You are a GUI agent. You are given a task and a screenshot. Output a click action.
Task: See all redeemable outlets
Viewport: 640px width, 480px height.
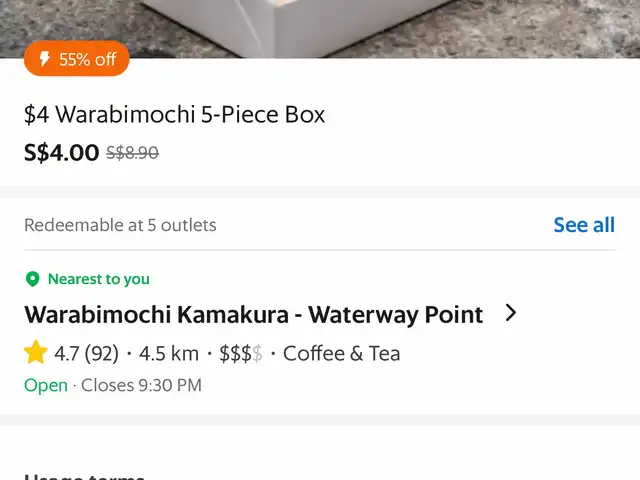click(x=584, y=225)
